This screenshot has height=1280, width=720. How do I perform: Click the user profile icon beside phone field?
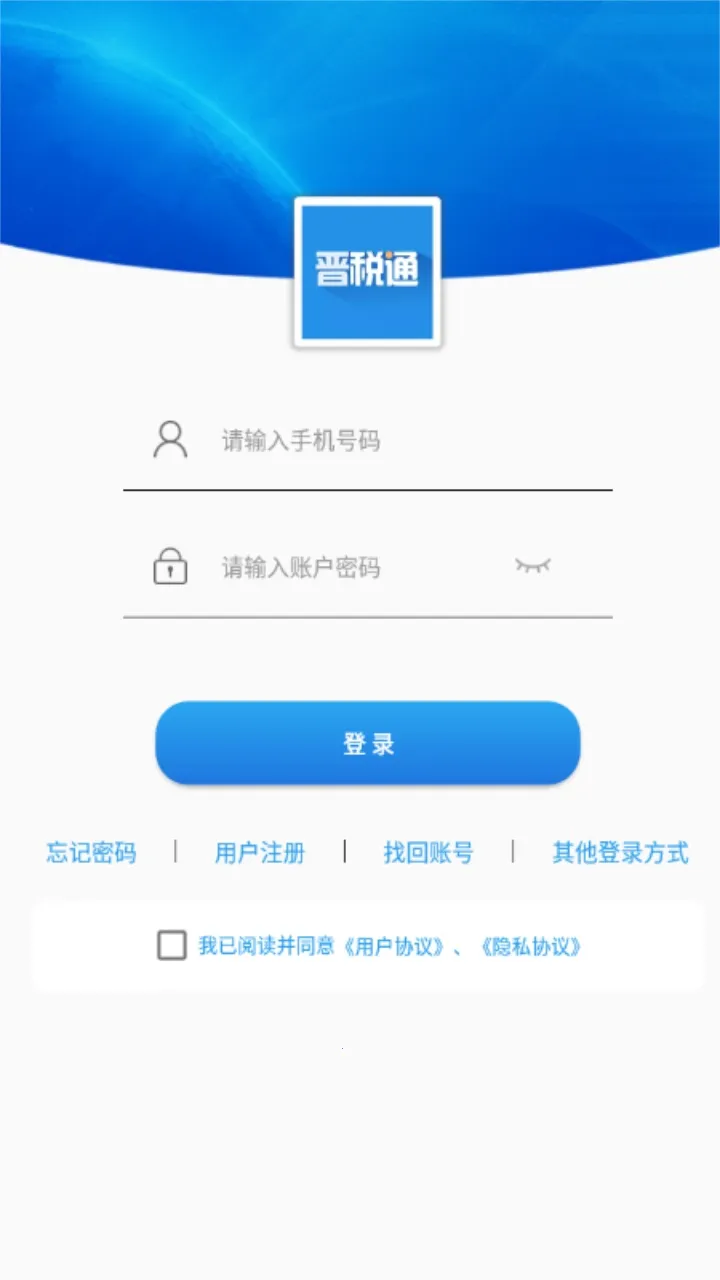click(x=171, y=439)
